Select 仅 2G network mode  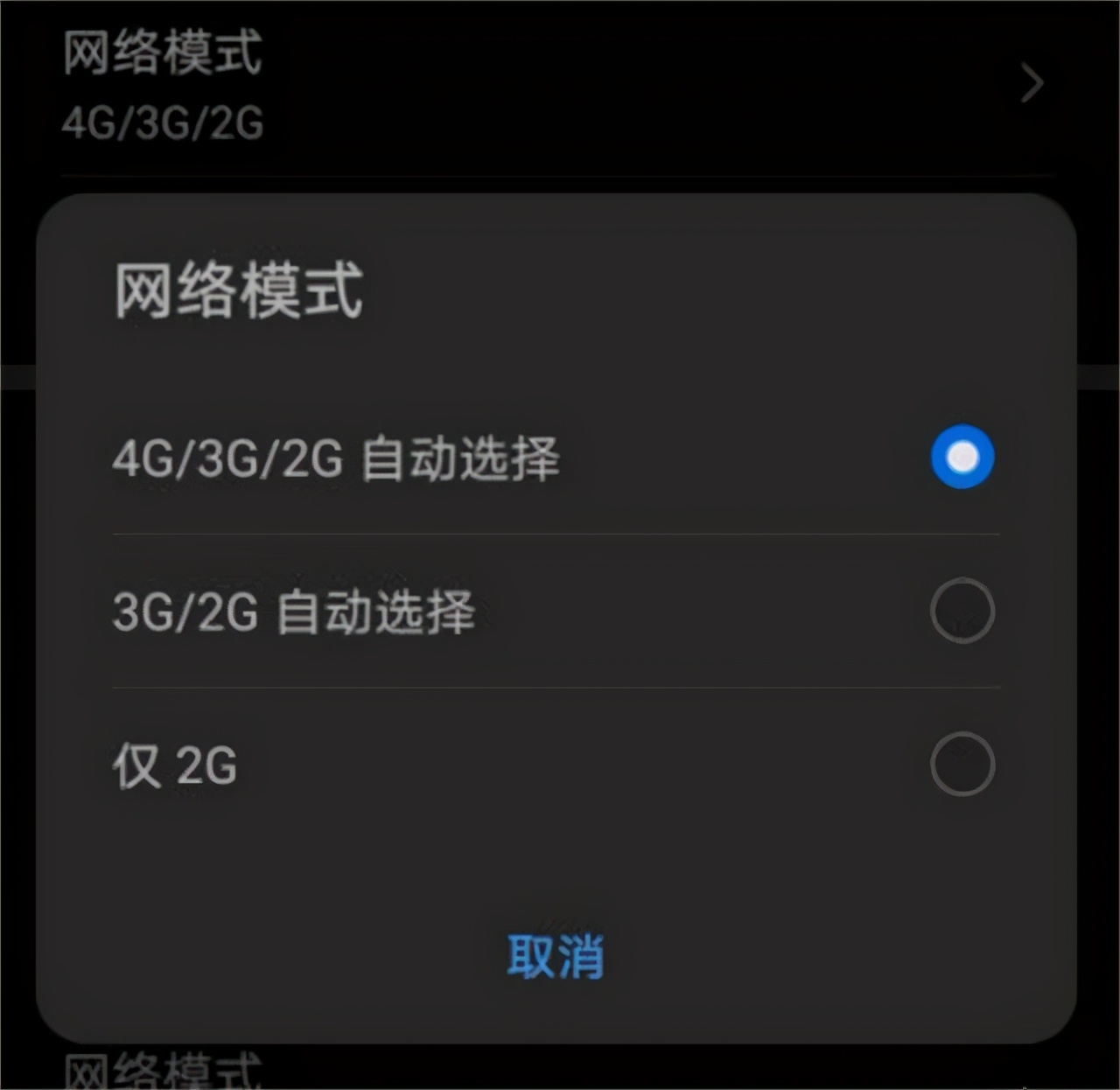(x=961, y=765)
